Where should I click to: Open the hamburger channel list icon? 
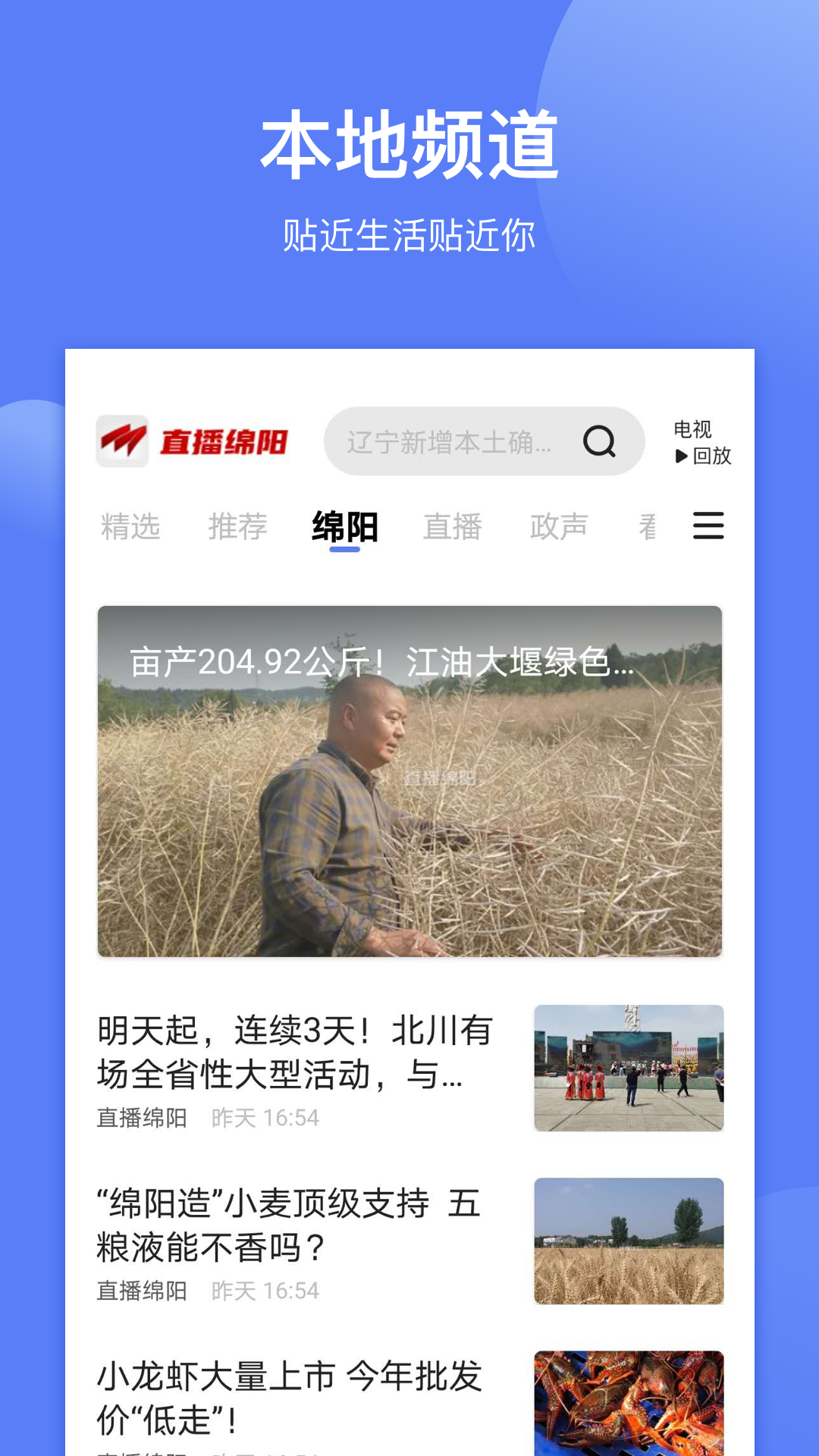[708, 526]
